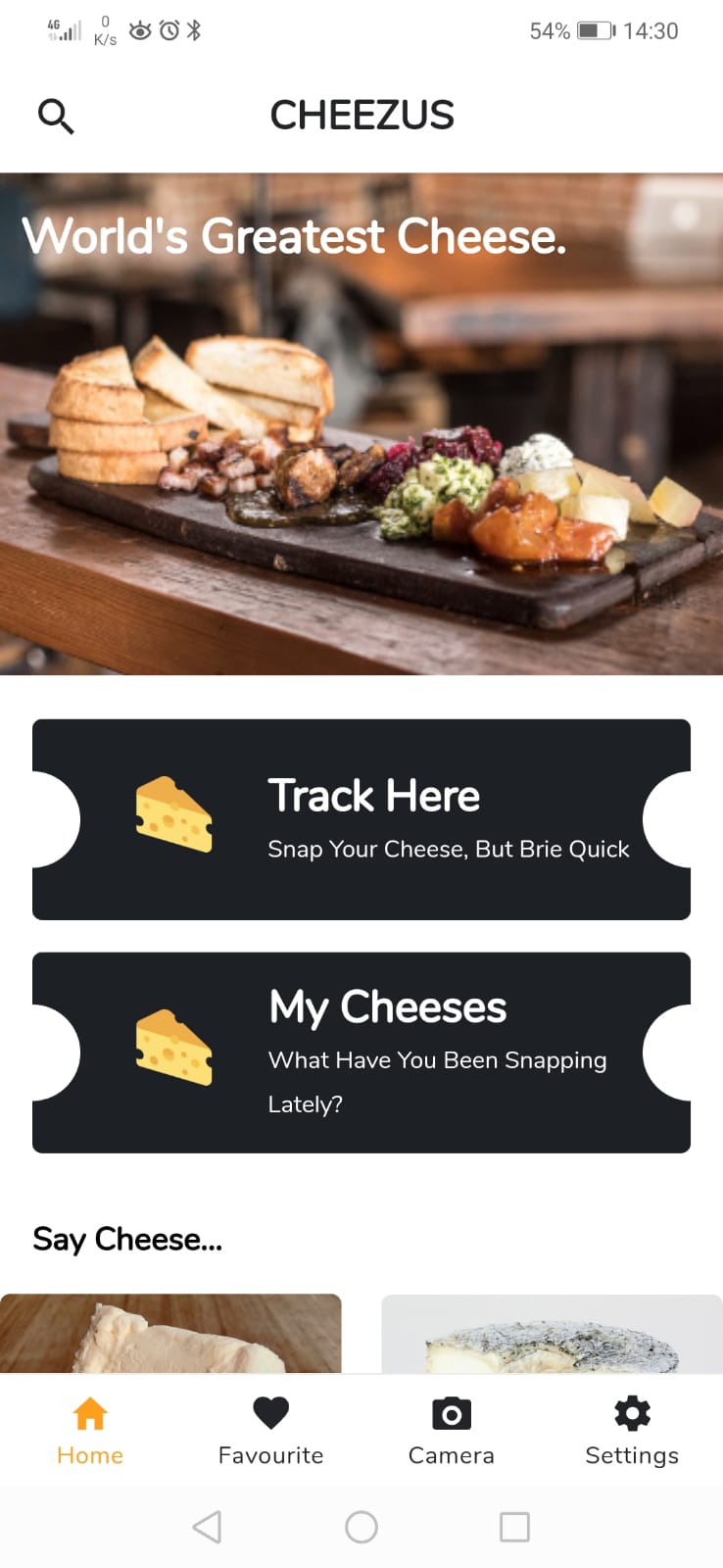Tap the system recent apps button
The width and height of the screenshot is (723, 1568).
coord(514,1527)
